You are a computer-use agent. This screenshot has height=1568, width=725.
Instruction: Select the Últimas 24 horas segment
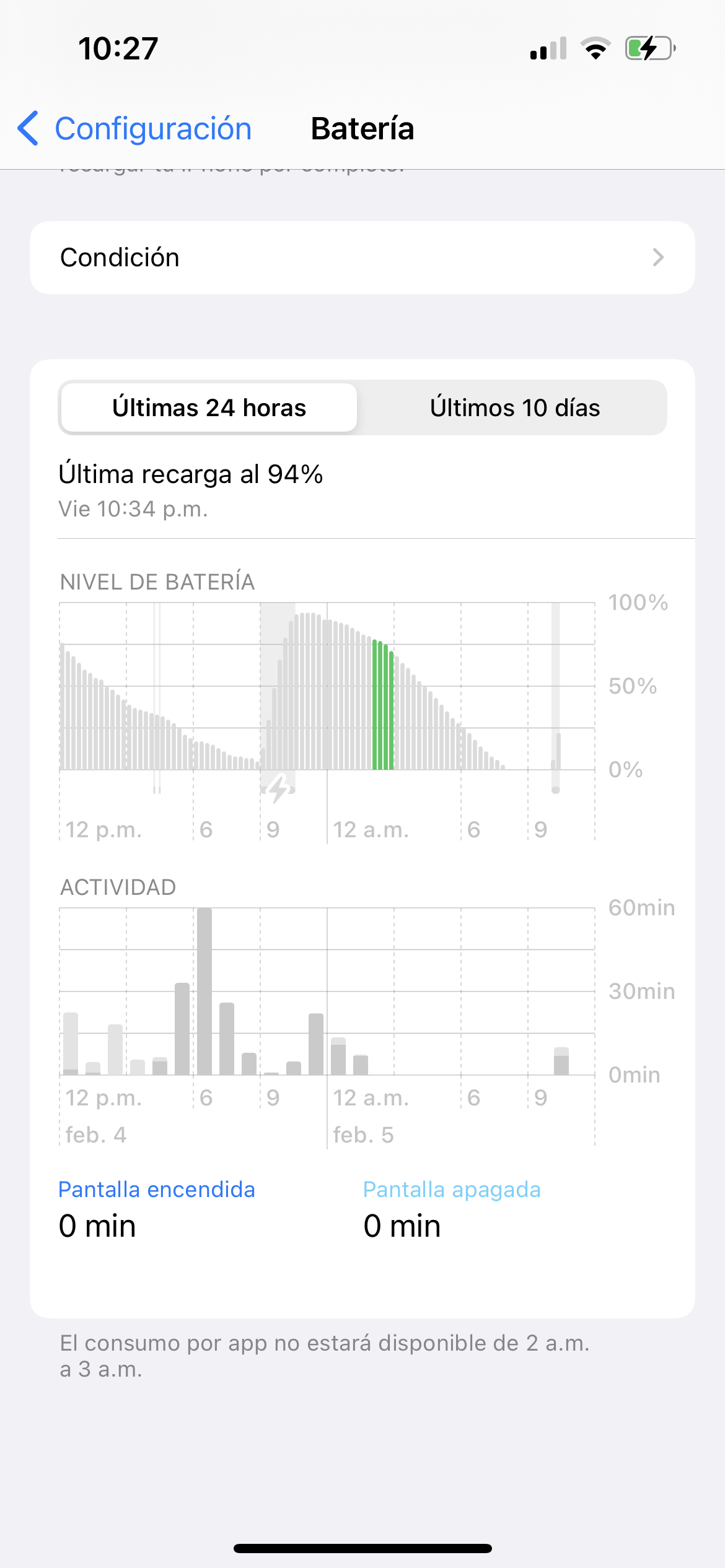pos(209,408)
